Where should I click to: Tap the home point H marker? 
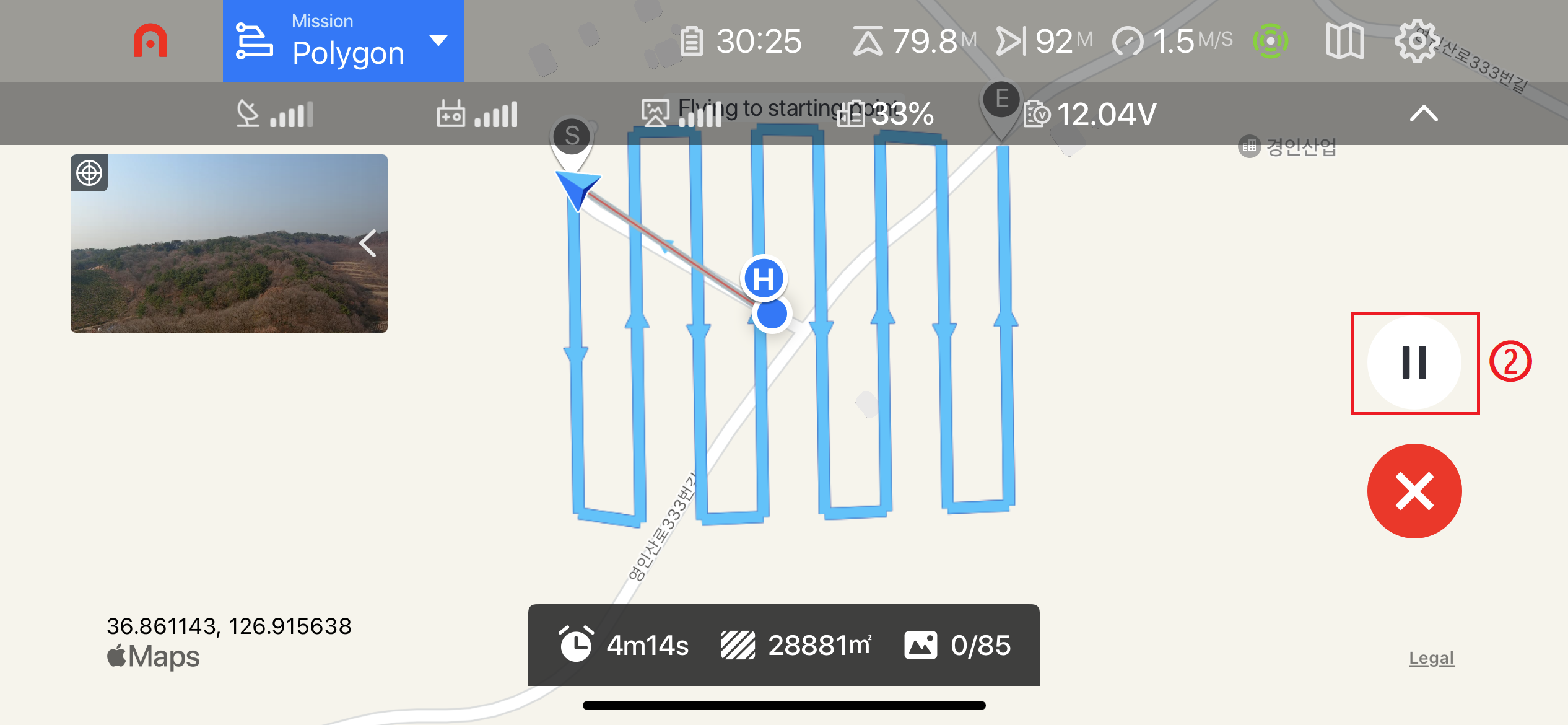click(x=764, y=278)
